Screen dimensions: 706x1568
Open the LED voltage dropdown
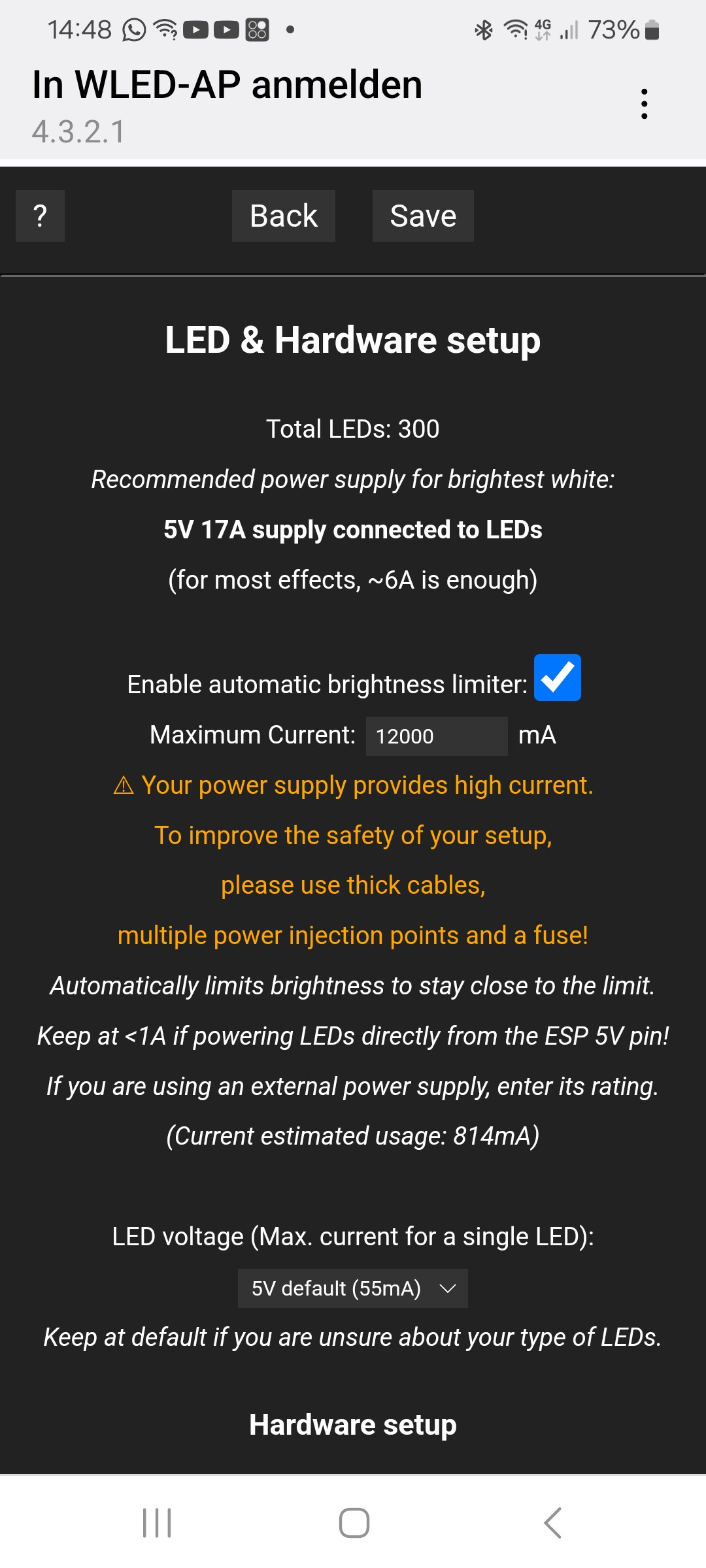[x=352, y=1288]
